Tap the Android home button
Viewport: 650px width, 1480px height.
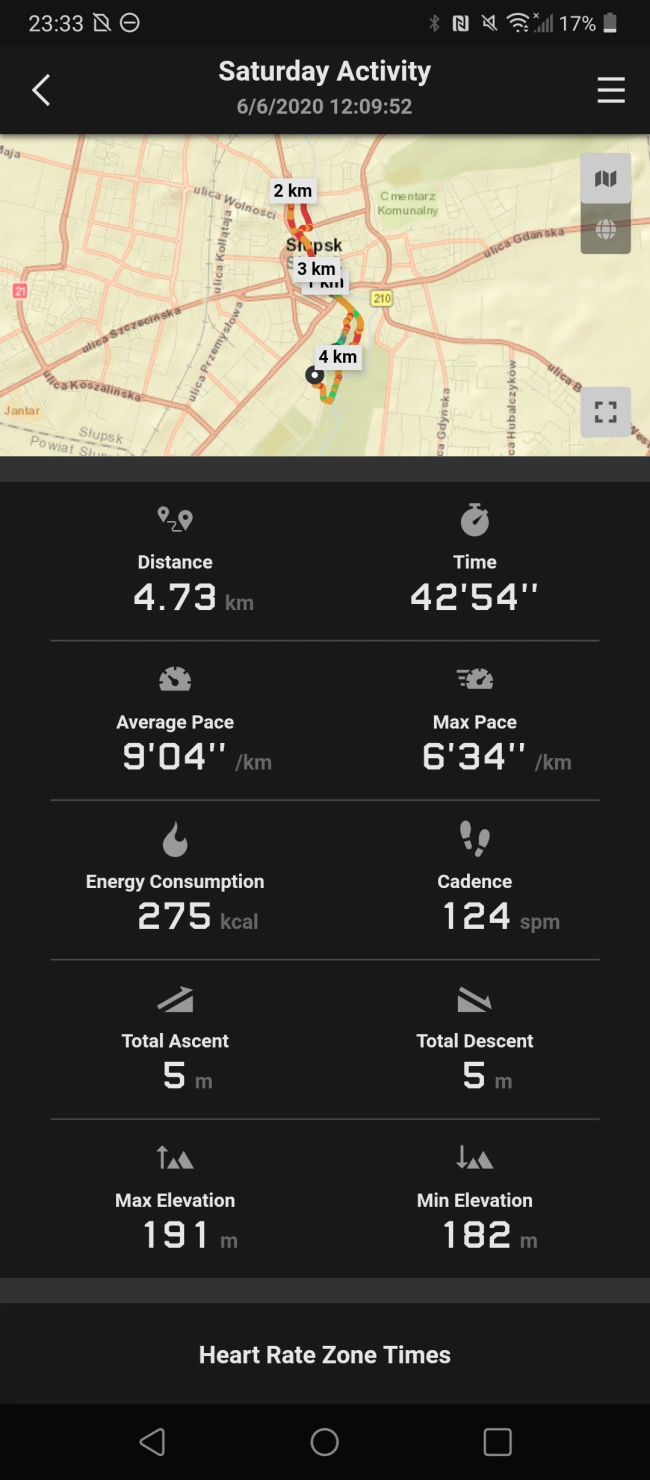(325, 1441)
